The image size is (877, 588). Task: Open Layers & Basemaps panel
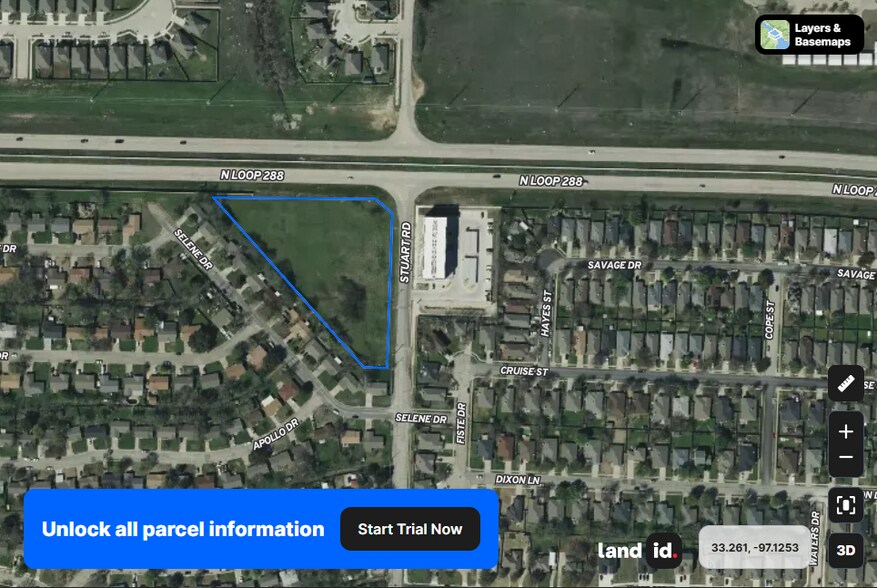click(x=809, y=35)
